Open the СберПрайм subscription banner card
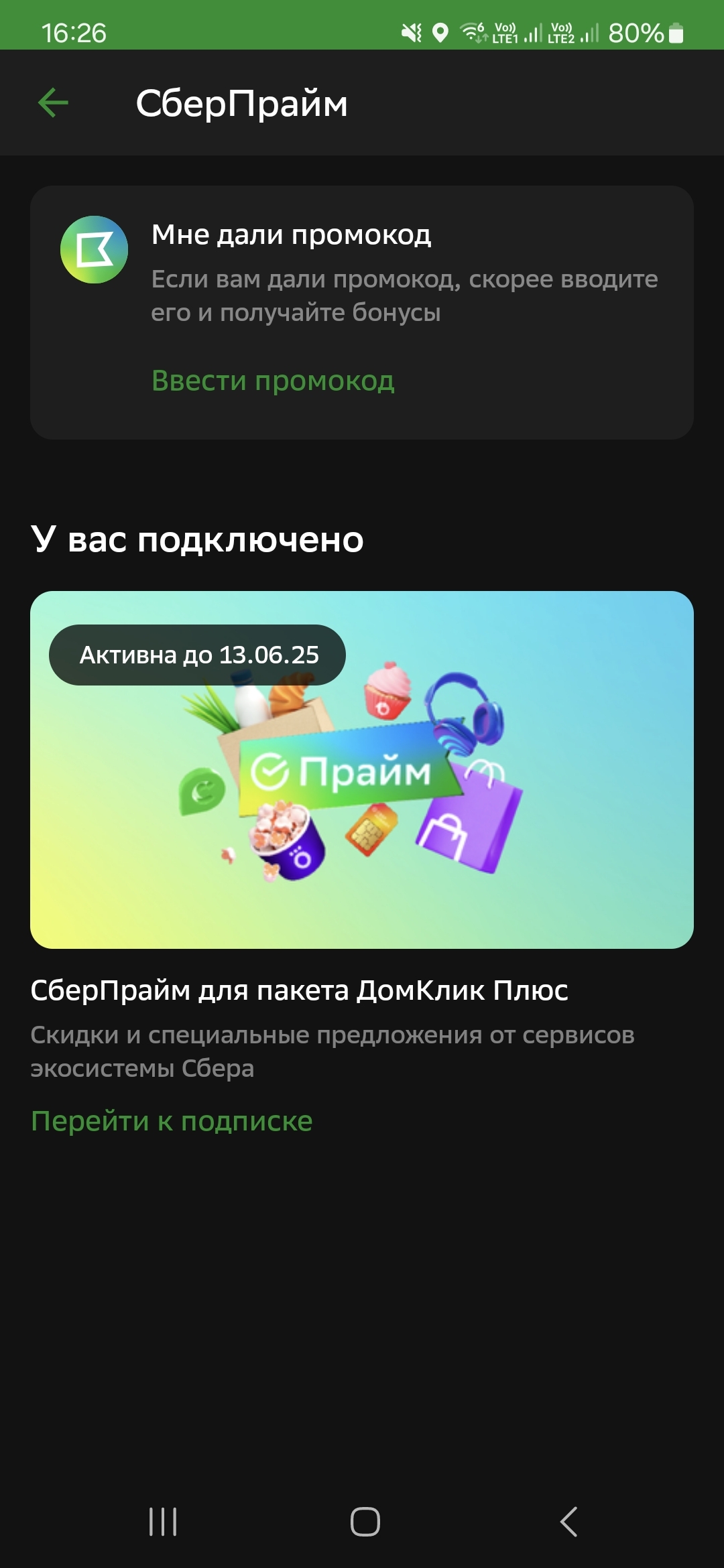The height and width of the screenshot is (1568, 724). coord(362,769)
